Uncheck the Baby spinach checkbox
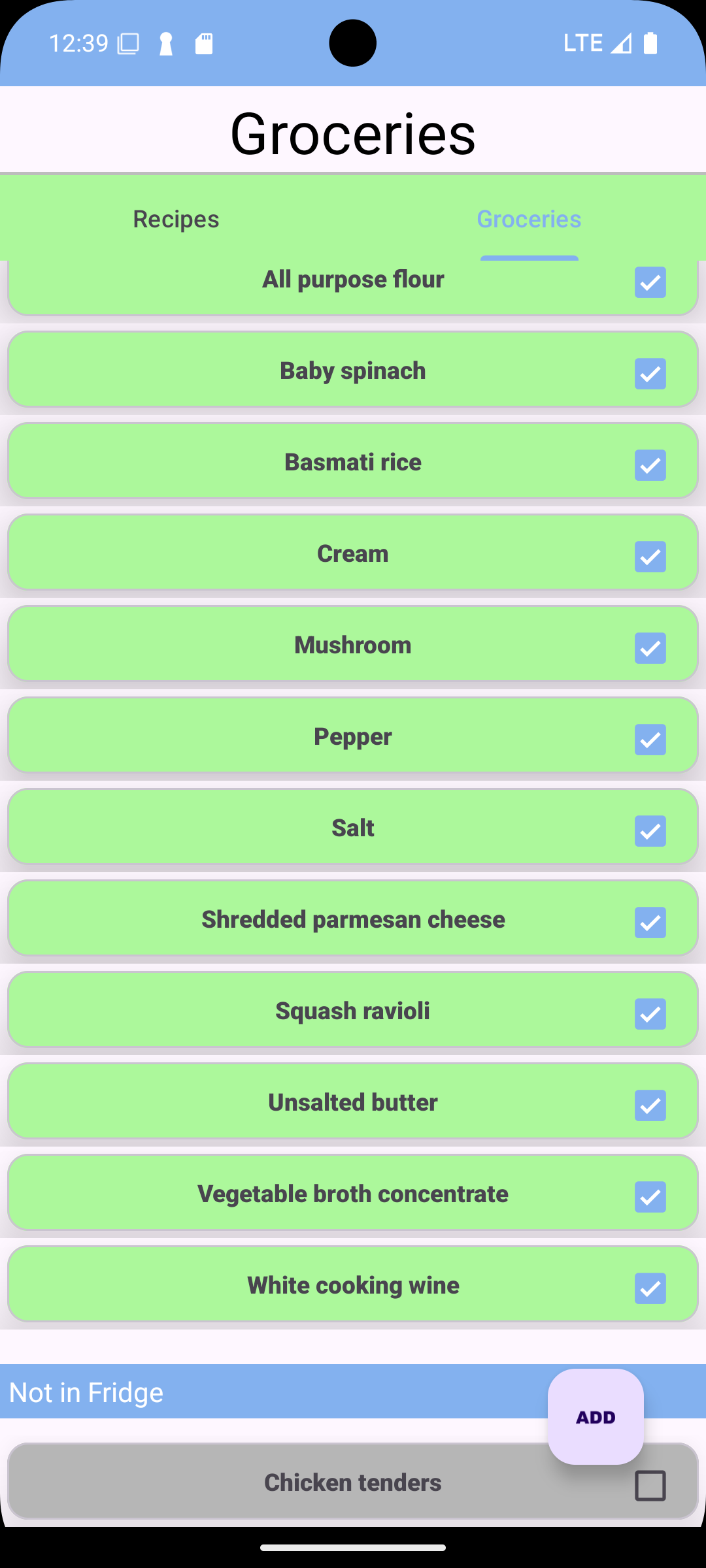 click(650, 374)
